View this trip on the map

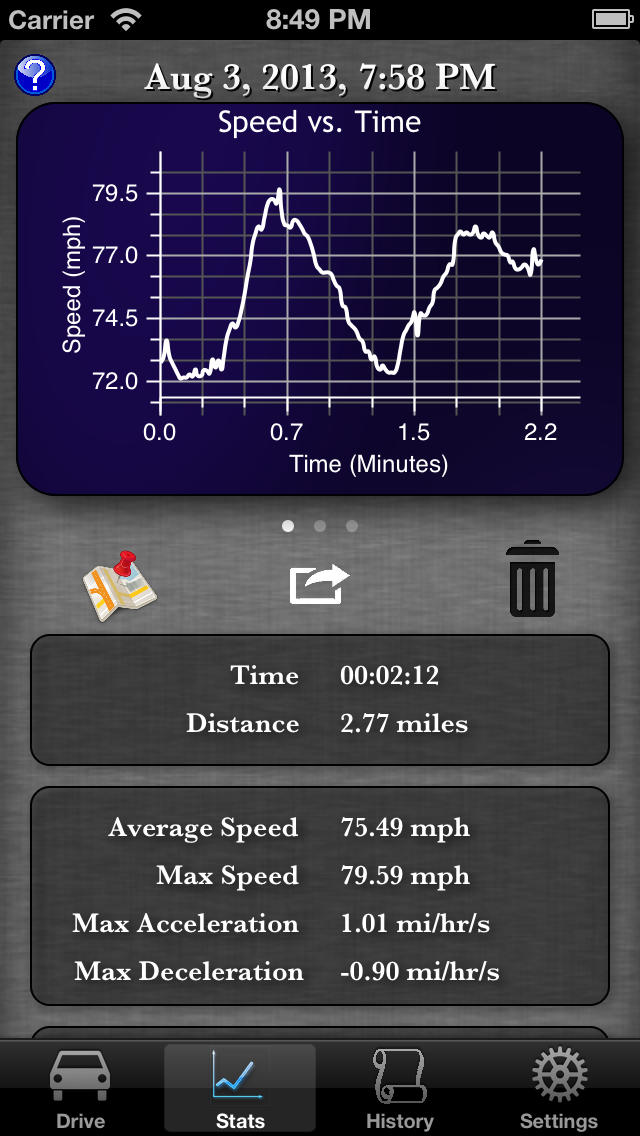(x=120, y=585)
